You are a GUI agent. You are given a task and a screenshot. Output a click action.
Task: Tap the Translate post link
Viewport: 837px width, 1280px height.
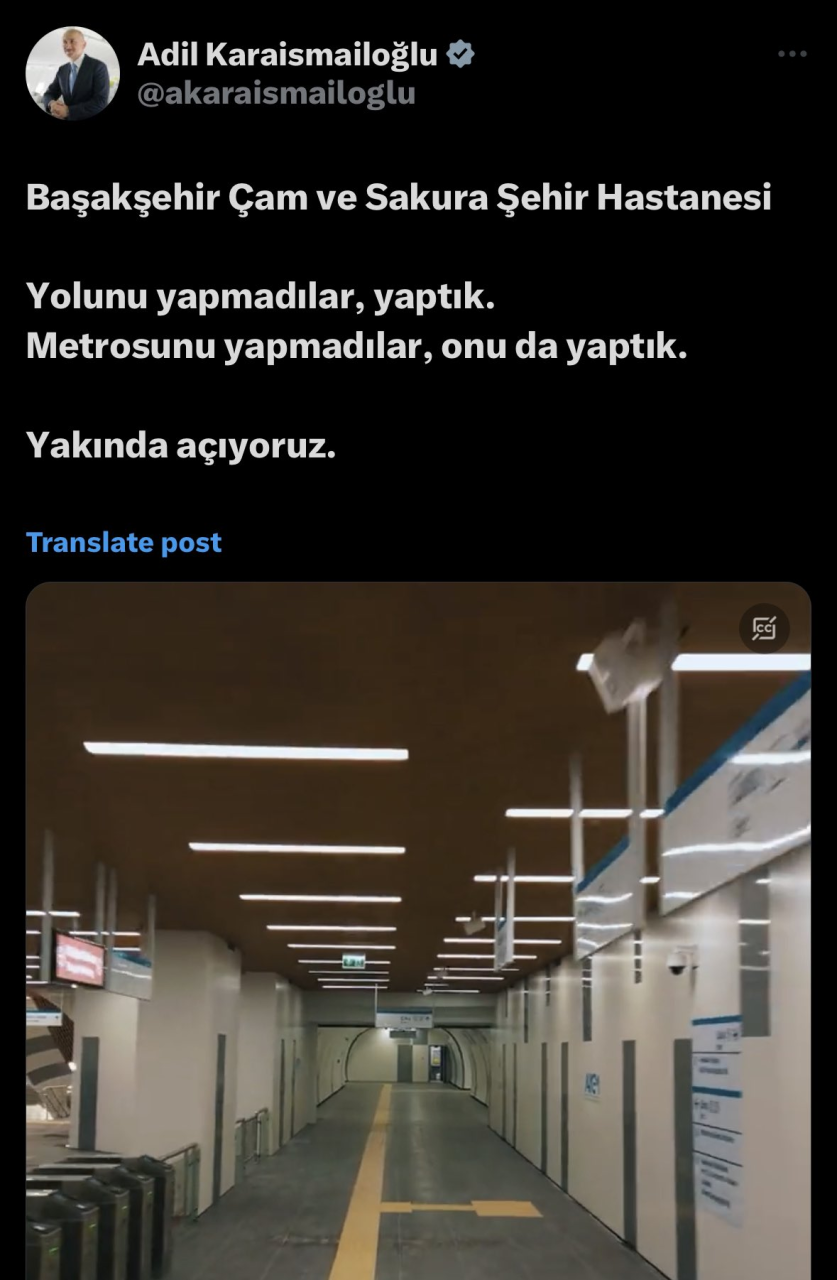[124, 542]
